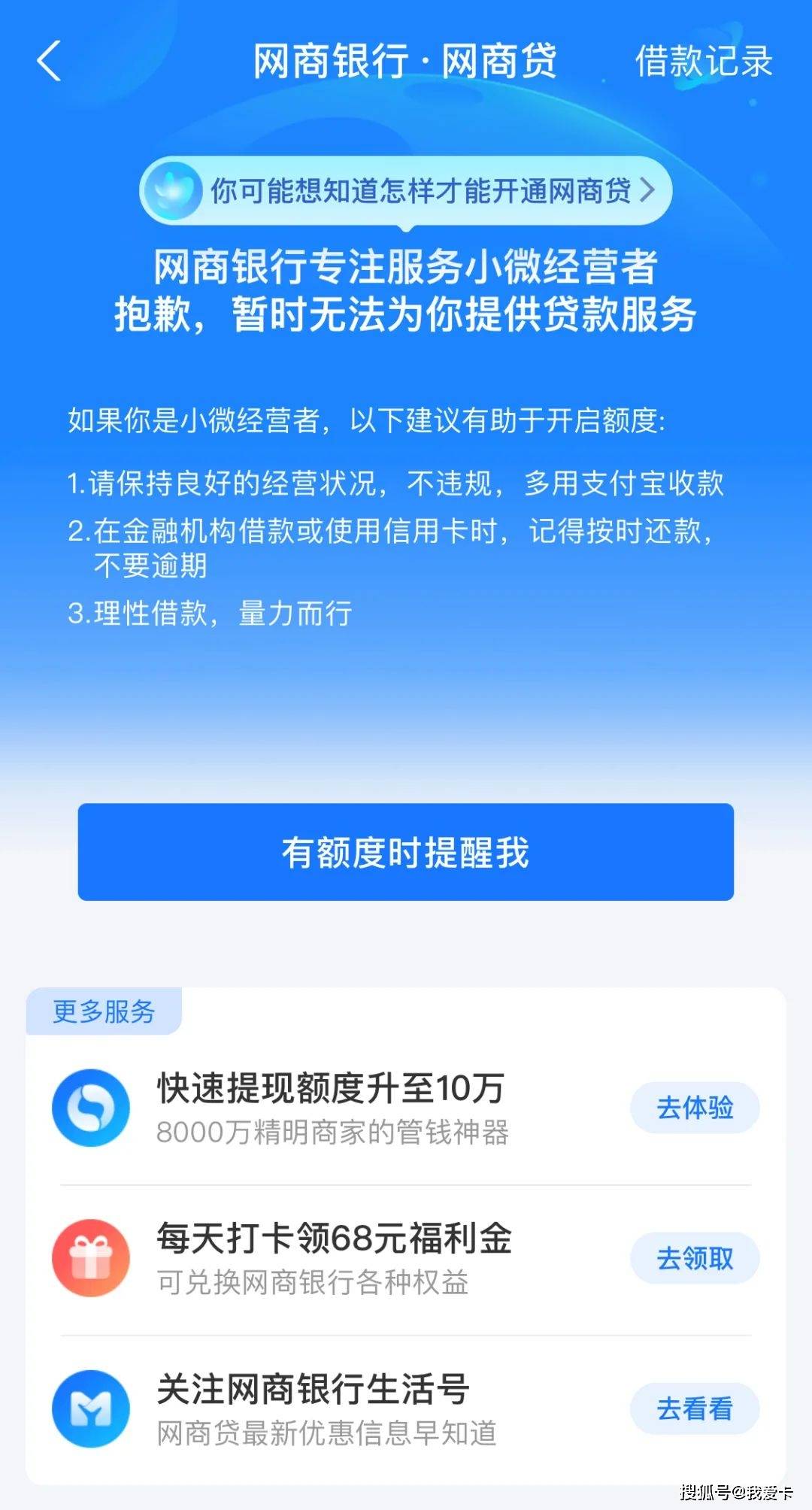Select the MYbank app icon beside 快速提现额度升至10万
This screenshot has height=1510, width=812.
click(x=90, y=1107)
